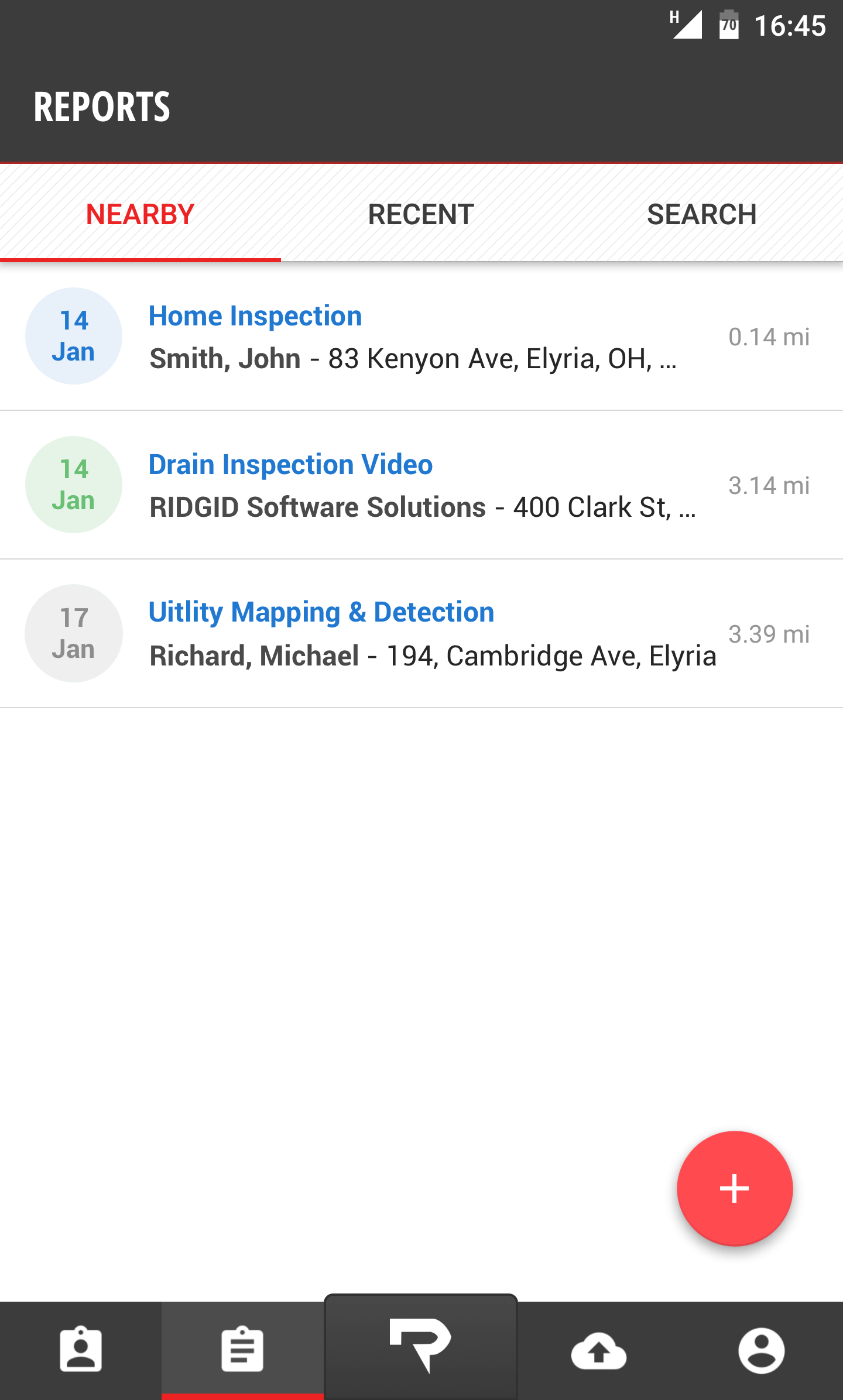
Task: Tap the reports clipboard in the bottom bar
Action: (x=242, y=1350)
